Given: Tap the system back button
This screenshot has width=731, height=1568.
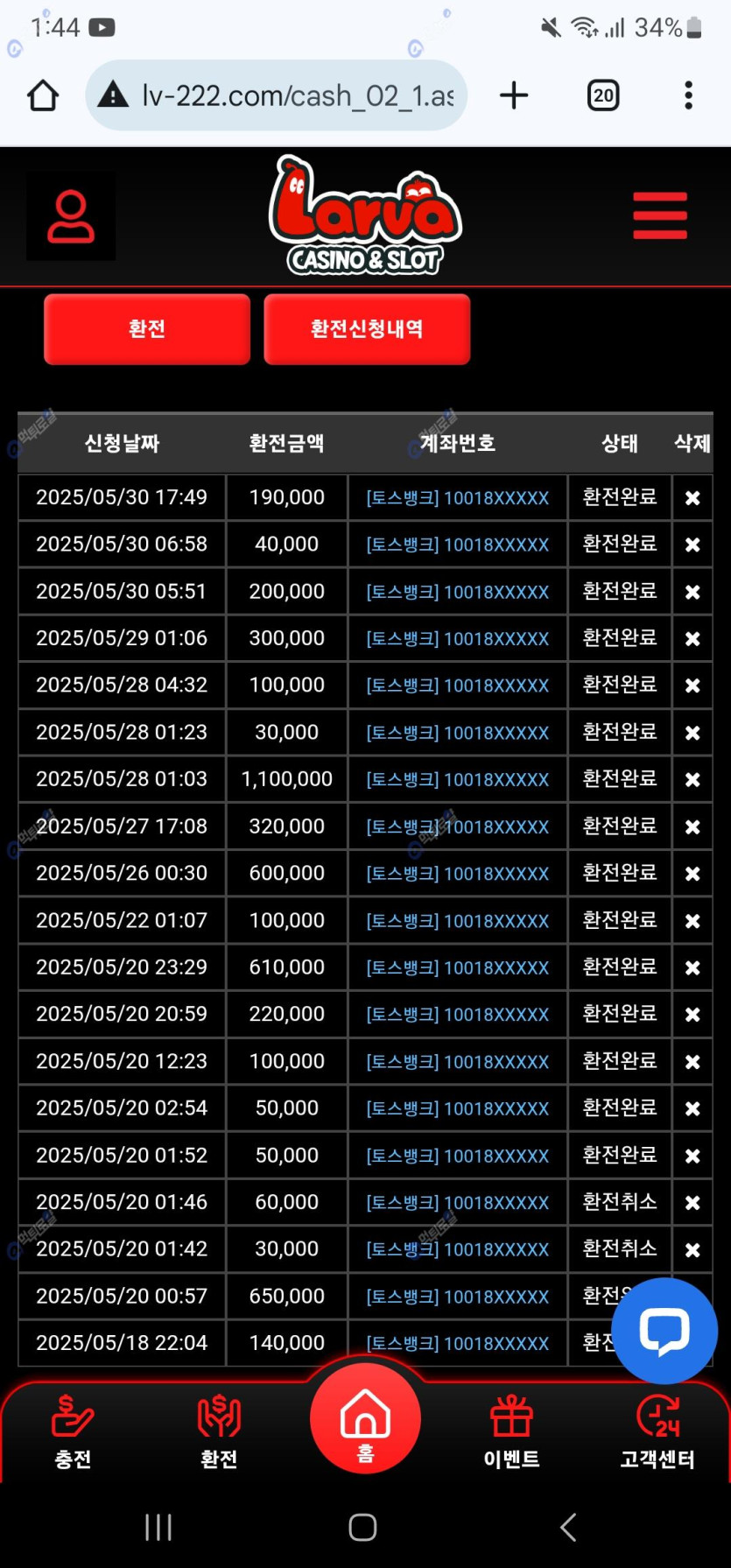Looking at the screenshot, I should pos(568,1528).
